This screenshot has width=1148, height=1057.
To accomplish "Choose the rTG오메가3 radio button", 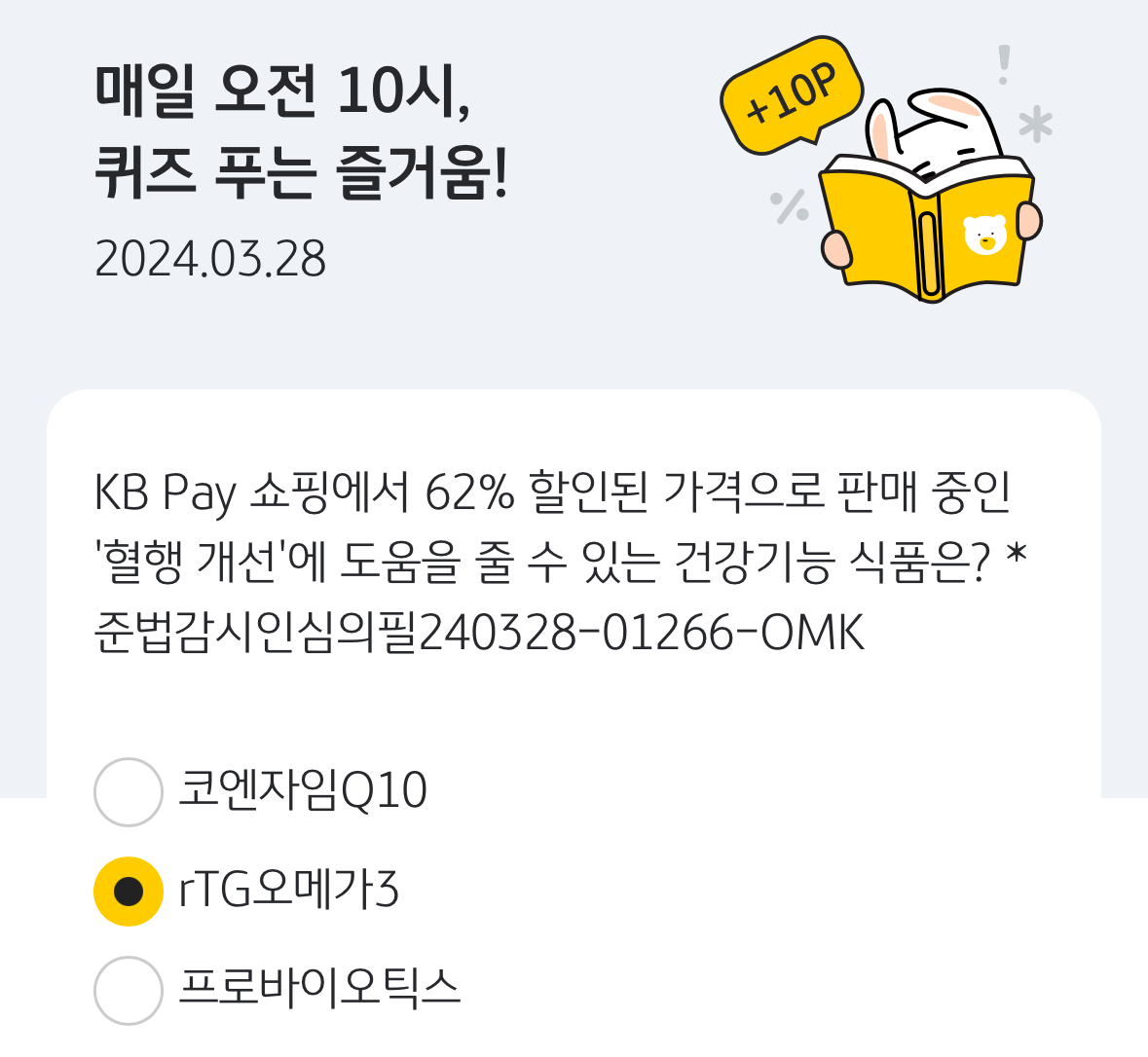I will click(129, 891).
